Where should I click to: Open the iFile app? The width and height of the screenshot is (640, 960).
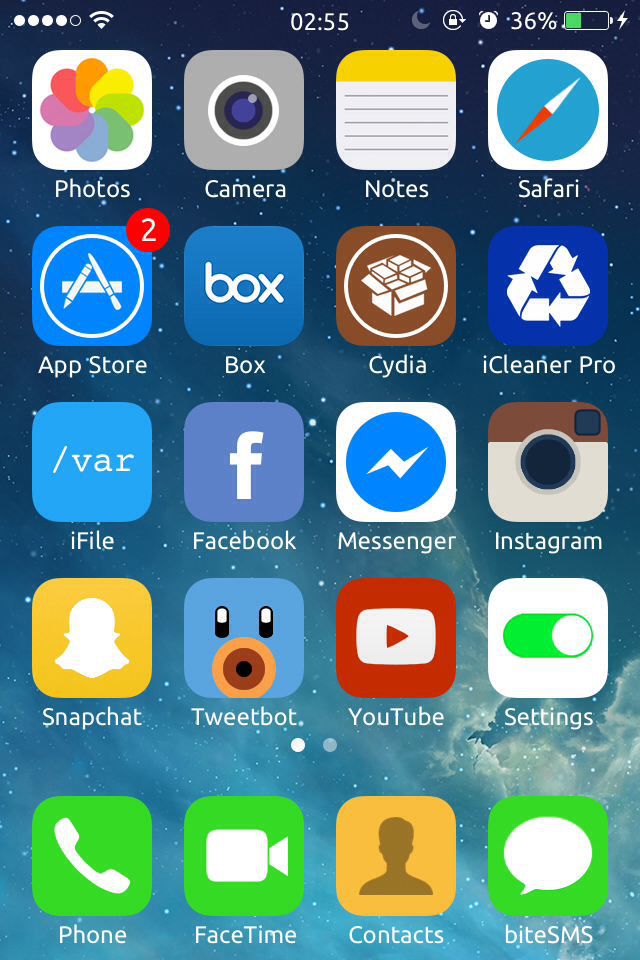click(x=92, y=462)
